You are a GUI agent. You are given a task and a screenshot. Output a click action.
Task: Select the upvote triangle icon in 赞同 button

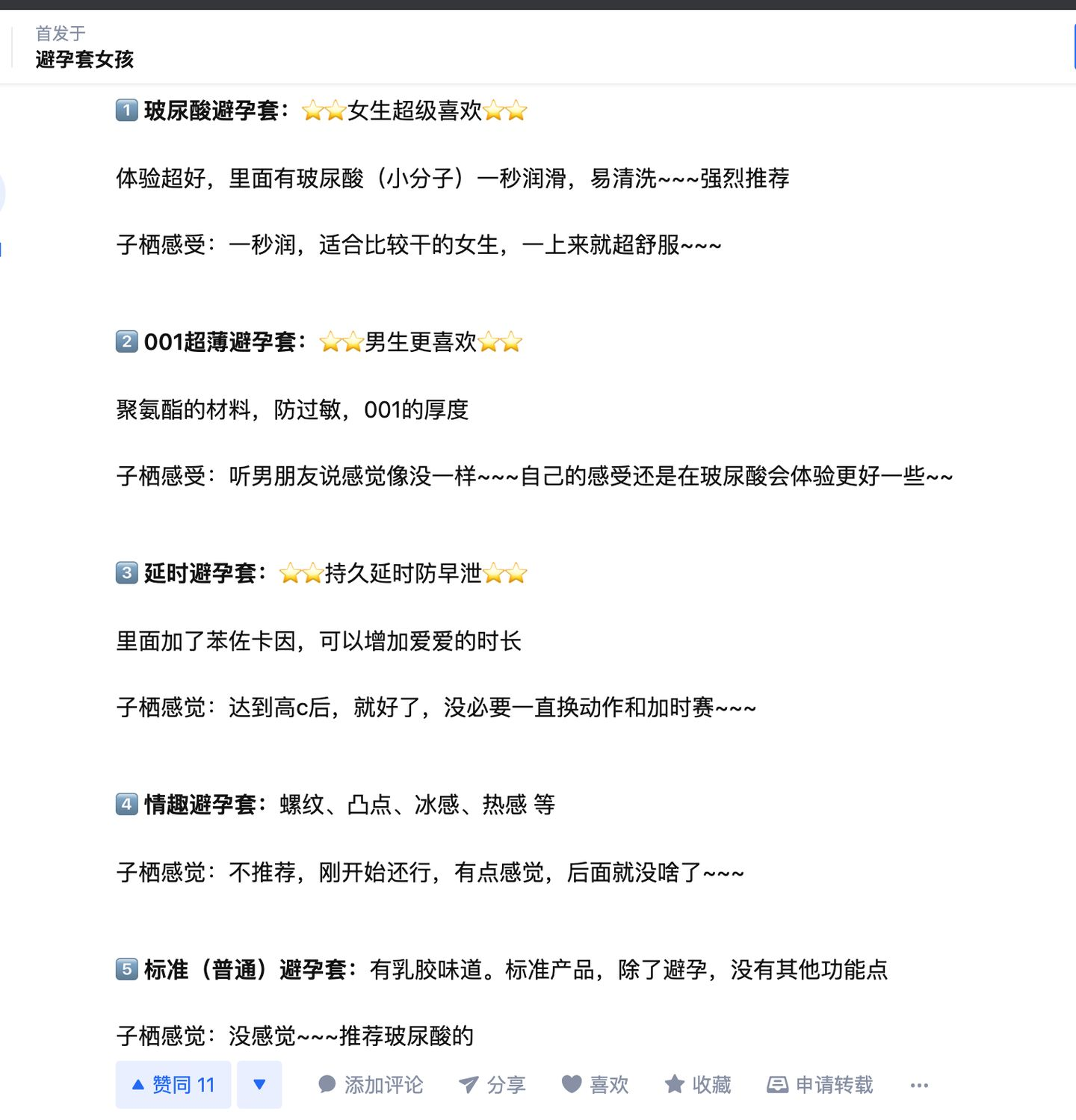[x=139, y=1084]
